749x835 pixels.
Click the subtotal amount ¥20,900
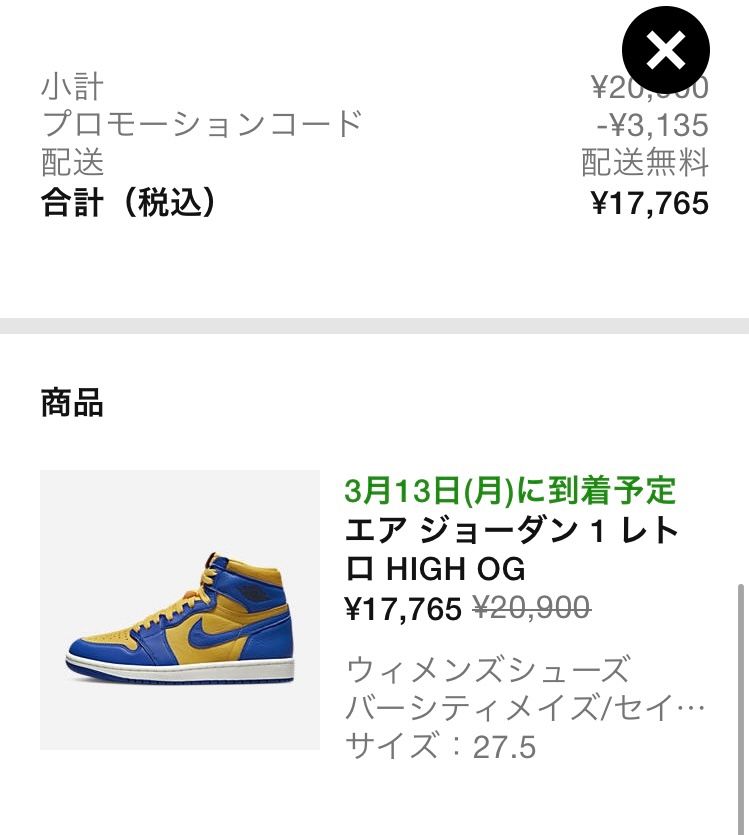[x=655, y=87]
